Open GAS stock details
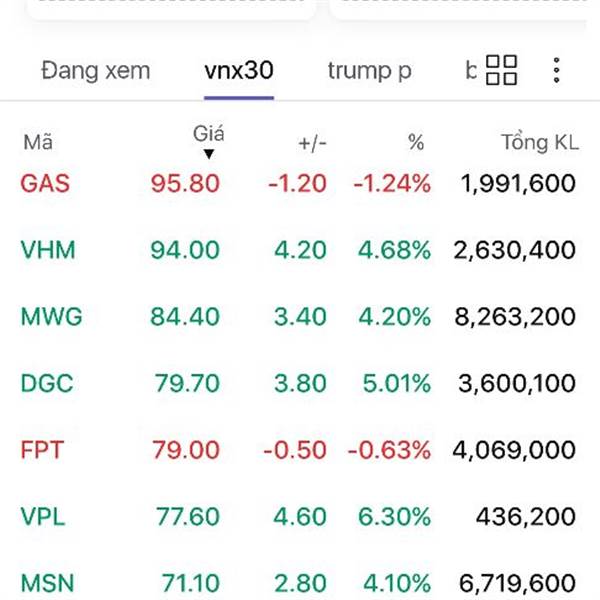600x600 pixels. [47, 184]
